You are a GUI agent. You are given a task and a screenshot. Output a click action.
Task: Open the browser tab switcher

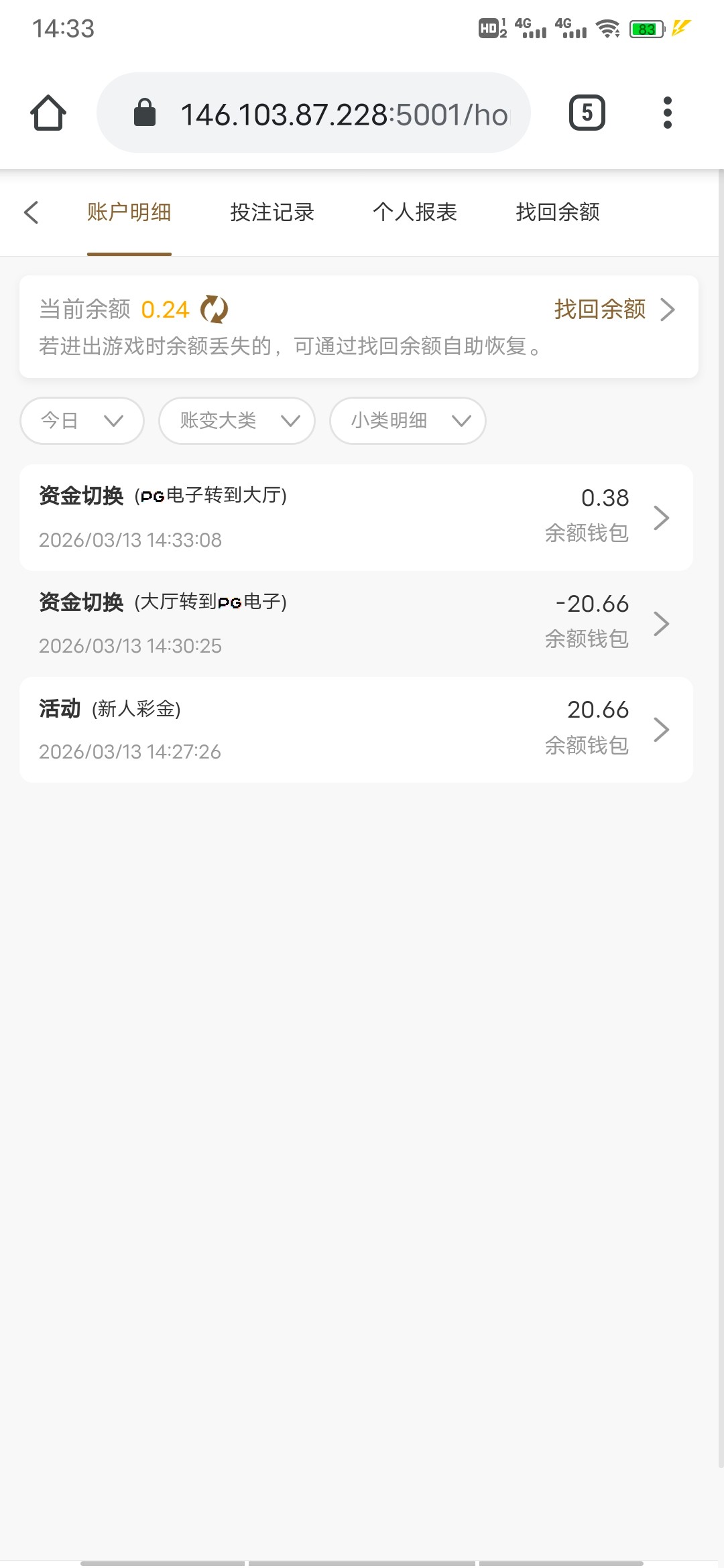[587, 113]
